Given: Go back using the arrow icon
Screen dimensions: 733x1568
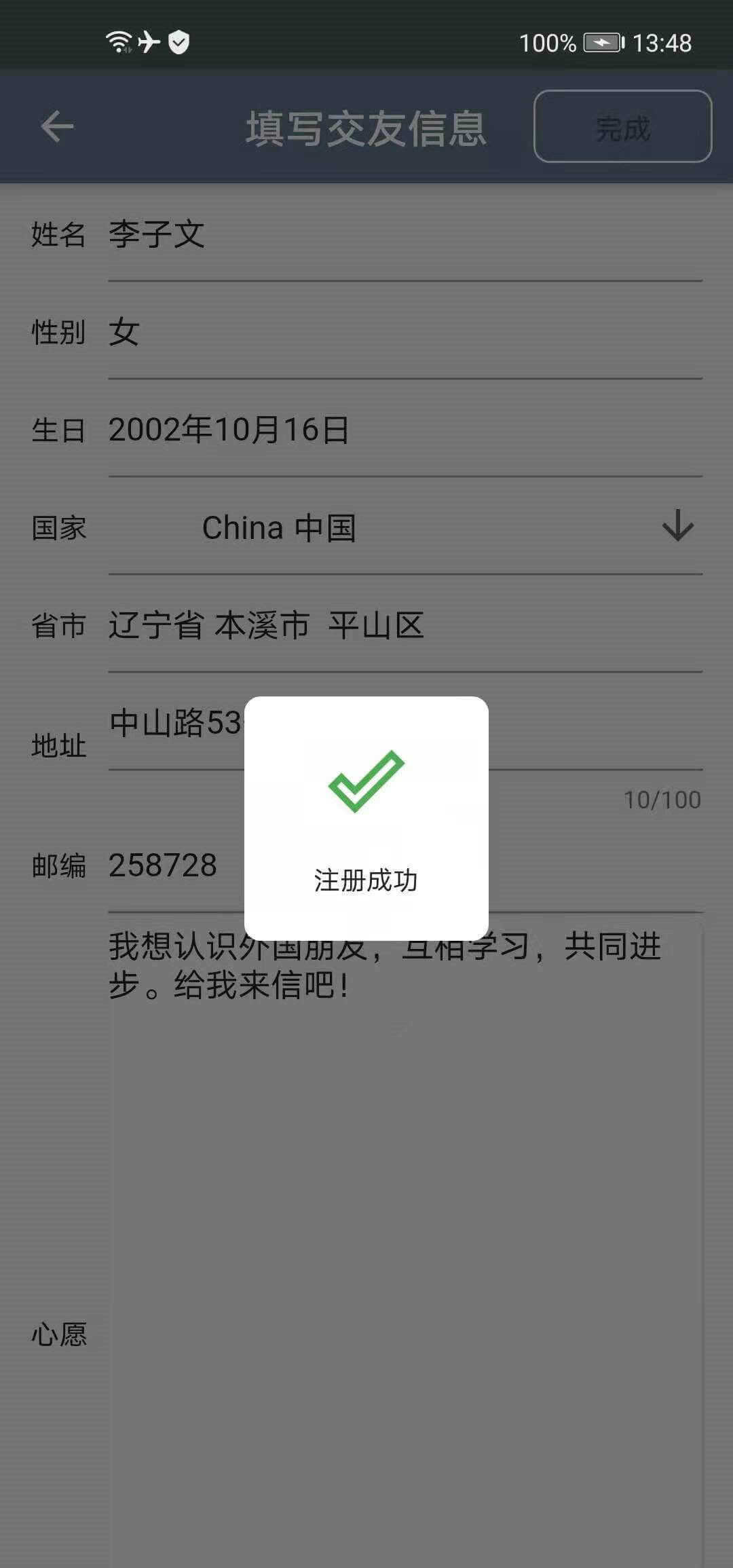Looking at the screenshot, I should pyautogui.click(x=57, y=127).
